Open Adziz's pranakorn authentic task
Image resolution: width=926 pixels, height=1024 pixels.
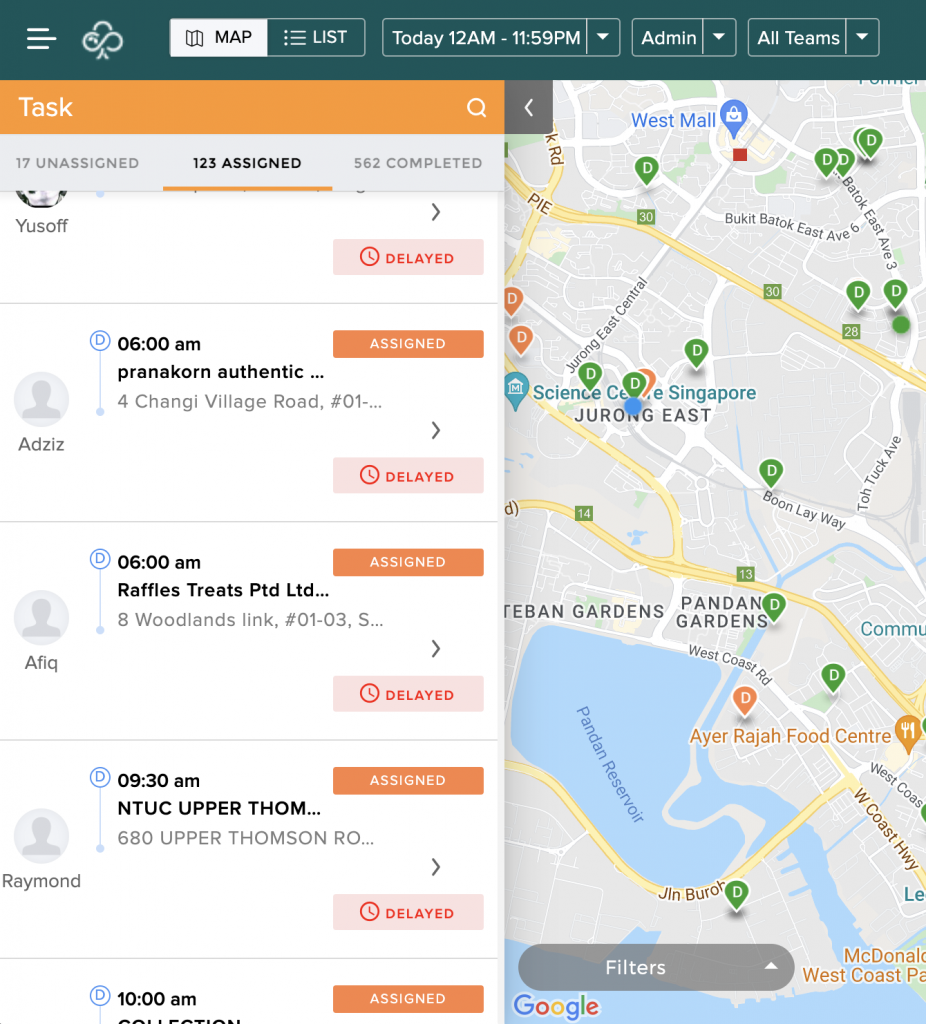coord(435,430)
